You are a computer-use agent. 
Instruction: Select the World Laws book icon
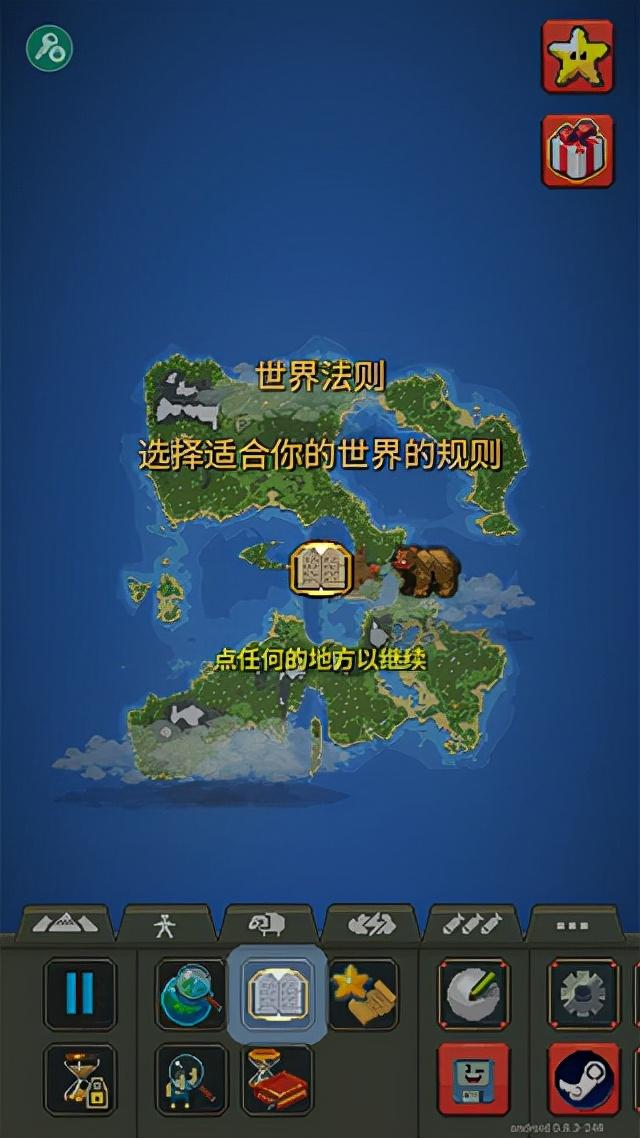click(x=277, y=993)
